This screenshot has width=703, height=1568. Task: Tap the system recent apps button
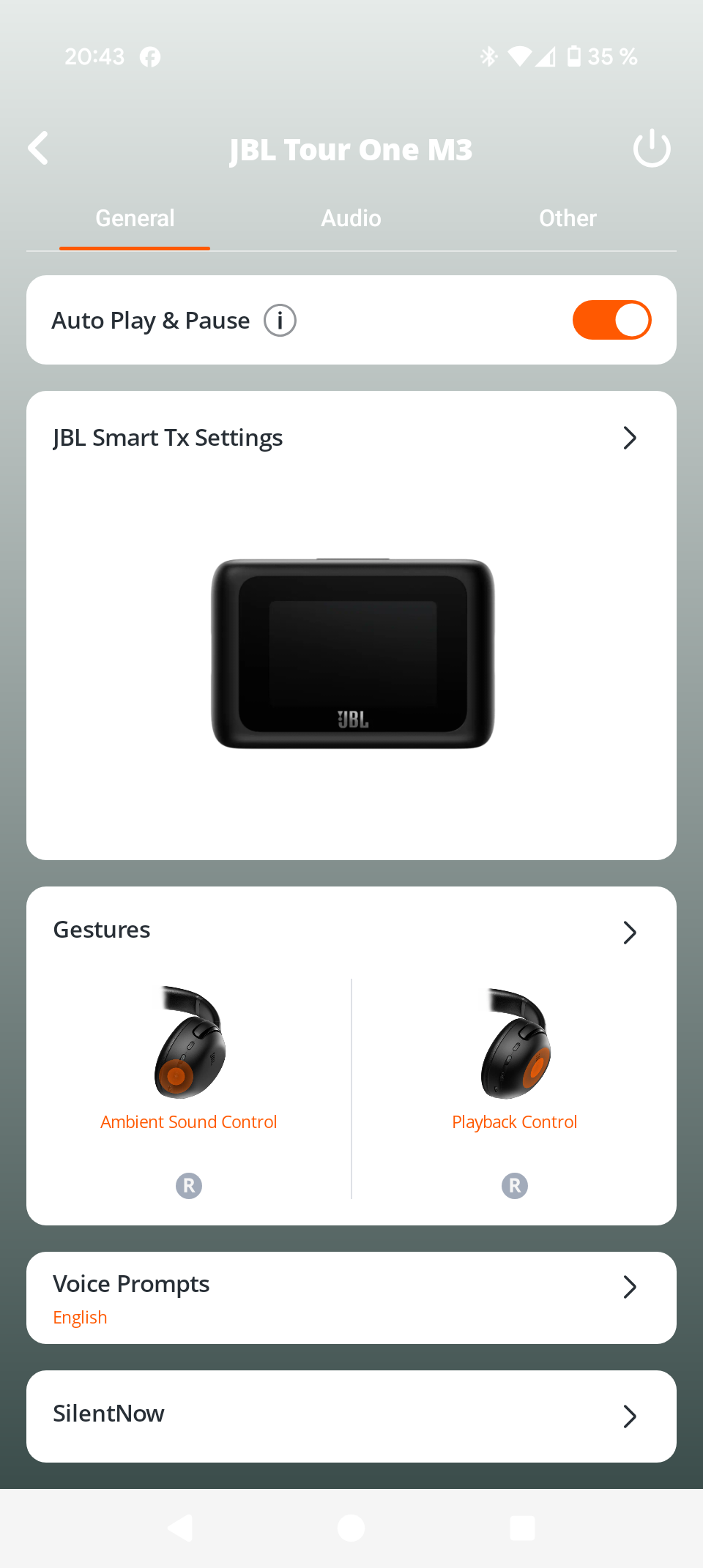coord(522,1528)
